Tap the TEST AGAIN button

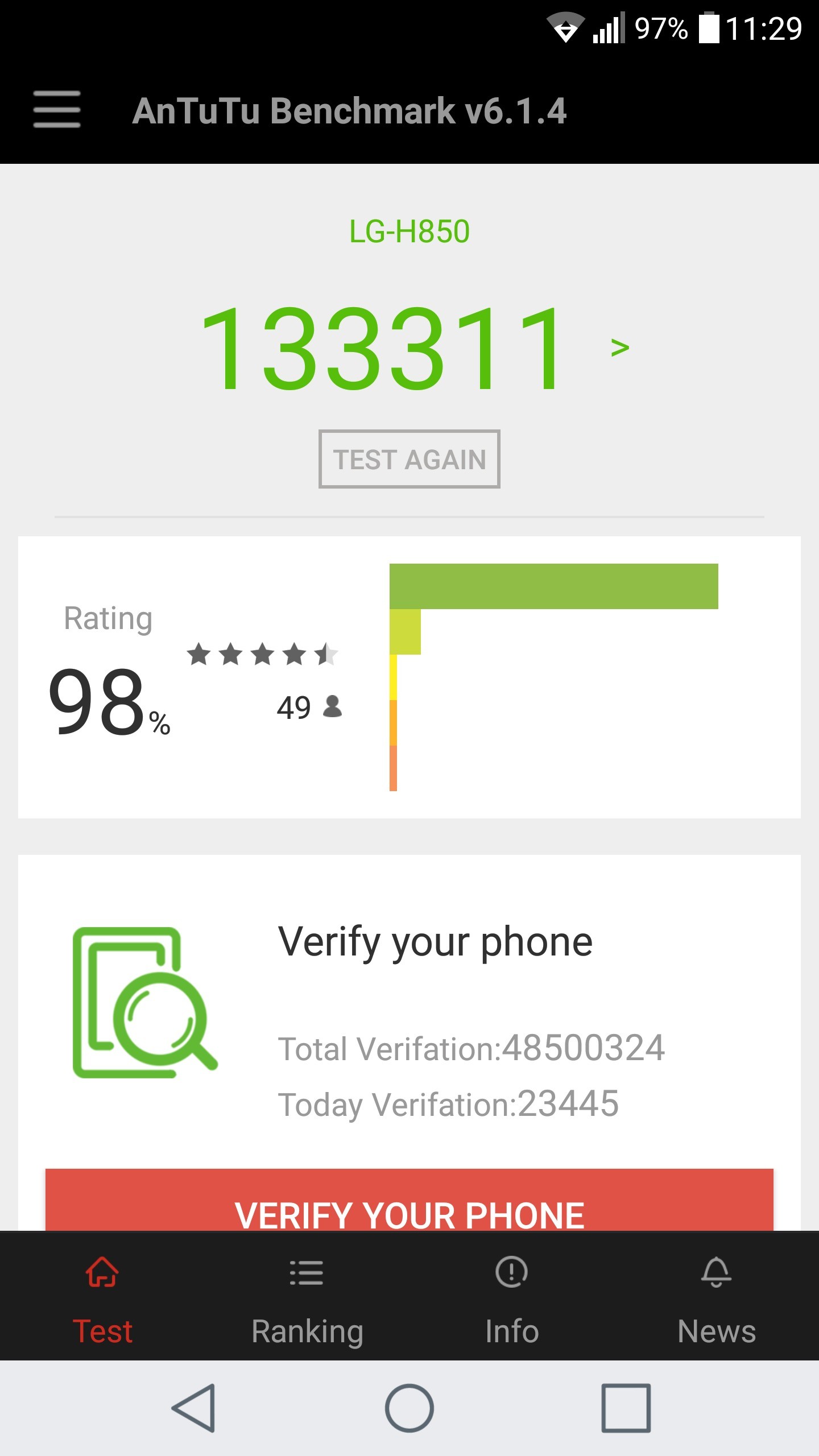[409, 459]
